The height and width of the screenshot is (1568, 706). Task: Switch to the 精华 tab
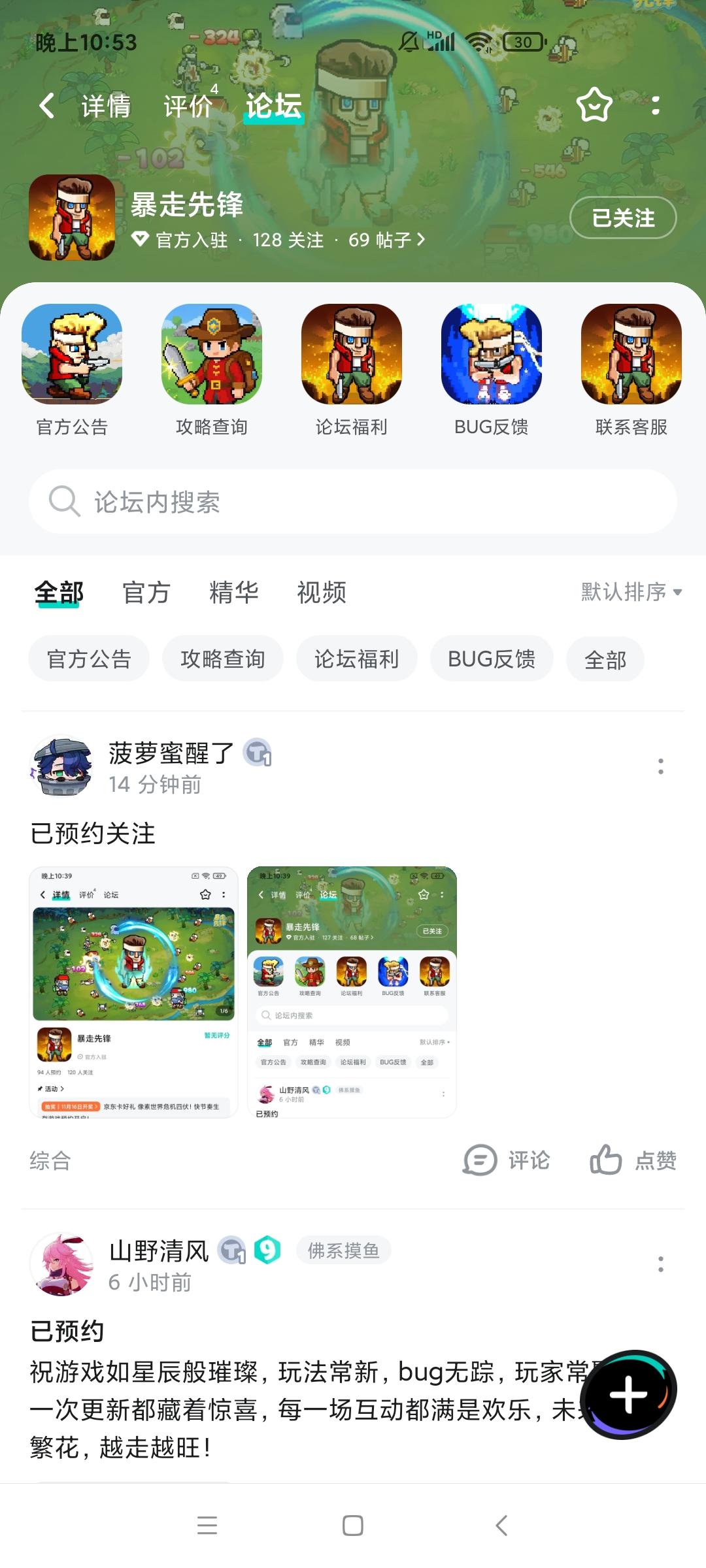(235, 593)
